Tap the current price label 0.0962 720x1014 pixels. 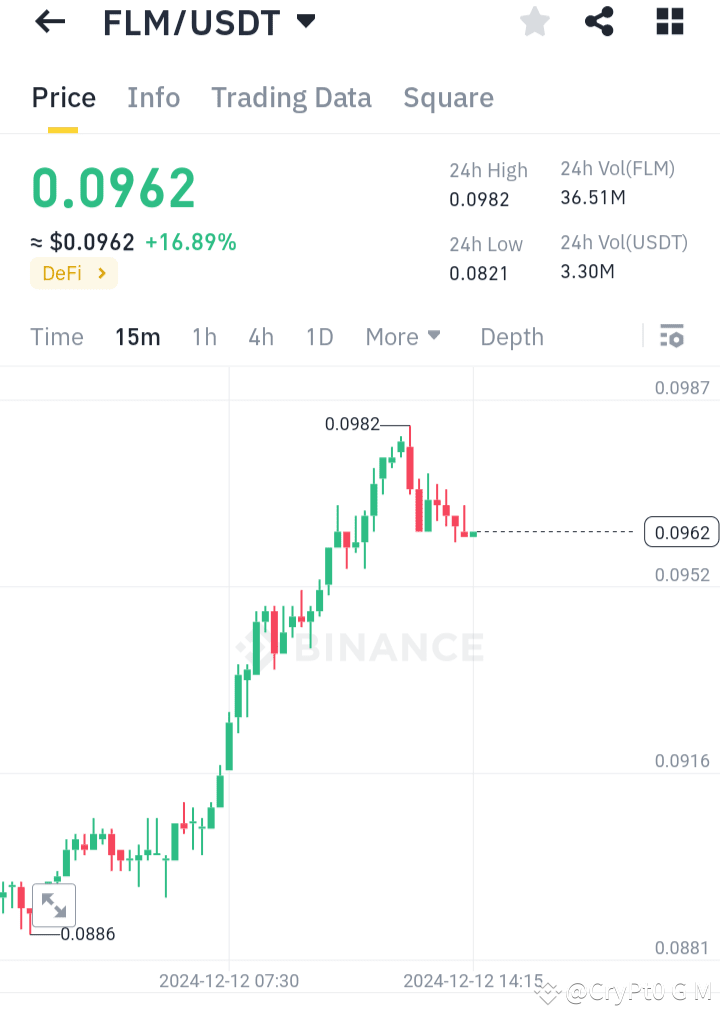[681, 532]
